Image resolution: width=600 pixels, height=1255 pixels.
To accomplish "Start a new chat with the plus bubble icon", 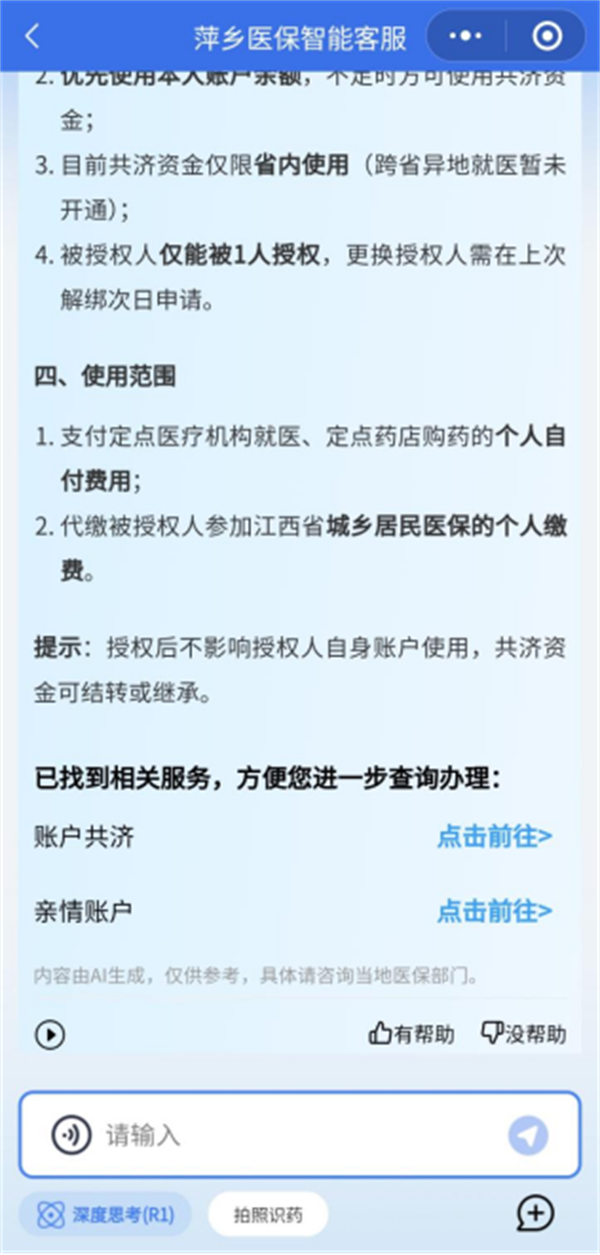I will click(x=535, y=1213).
